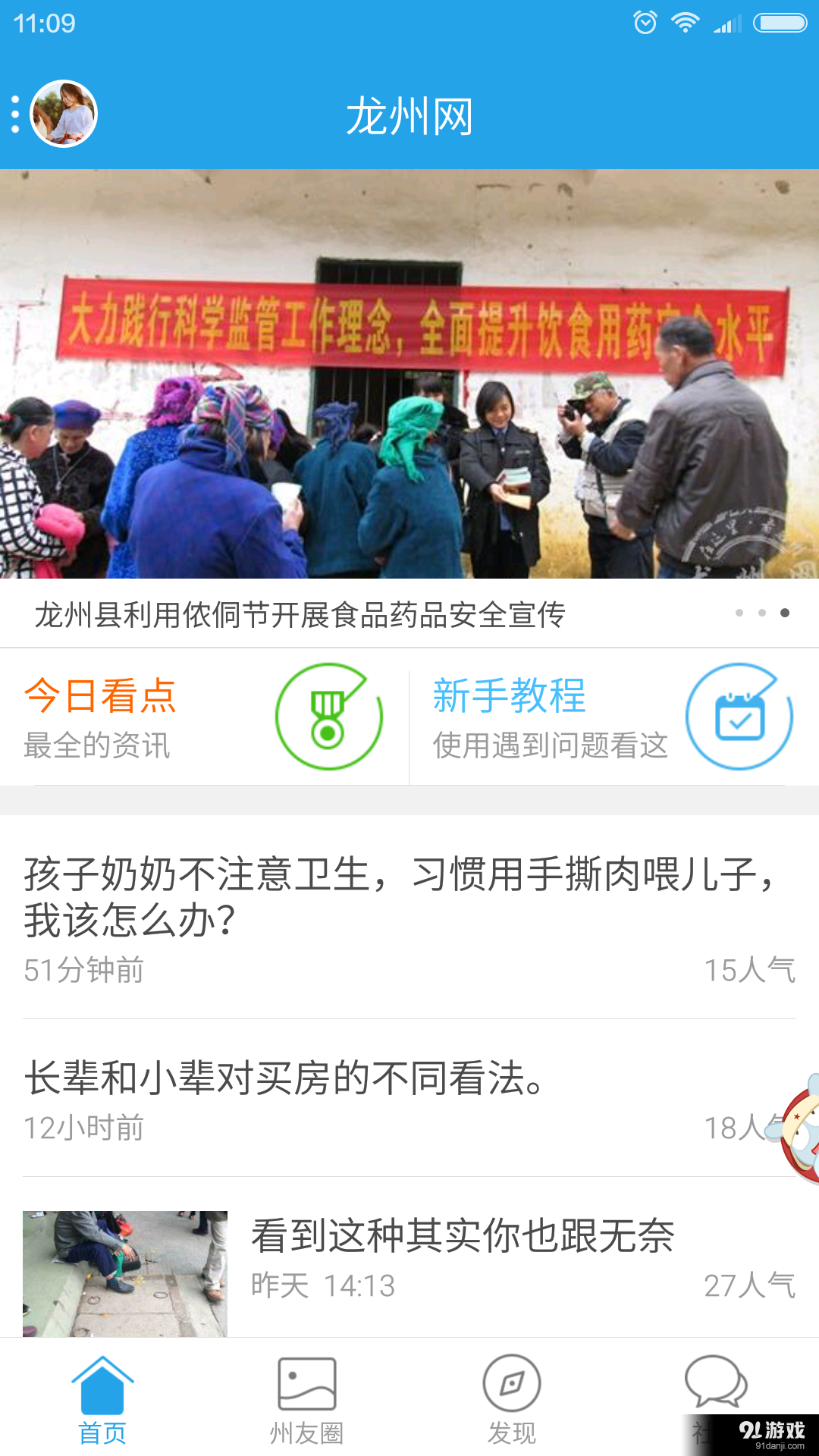Tap the green medal icon next to 今日看点
This screenshot has height=1456, width=819.
point(329,716)
